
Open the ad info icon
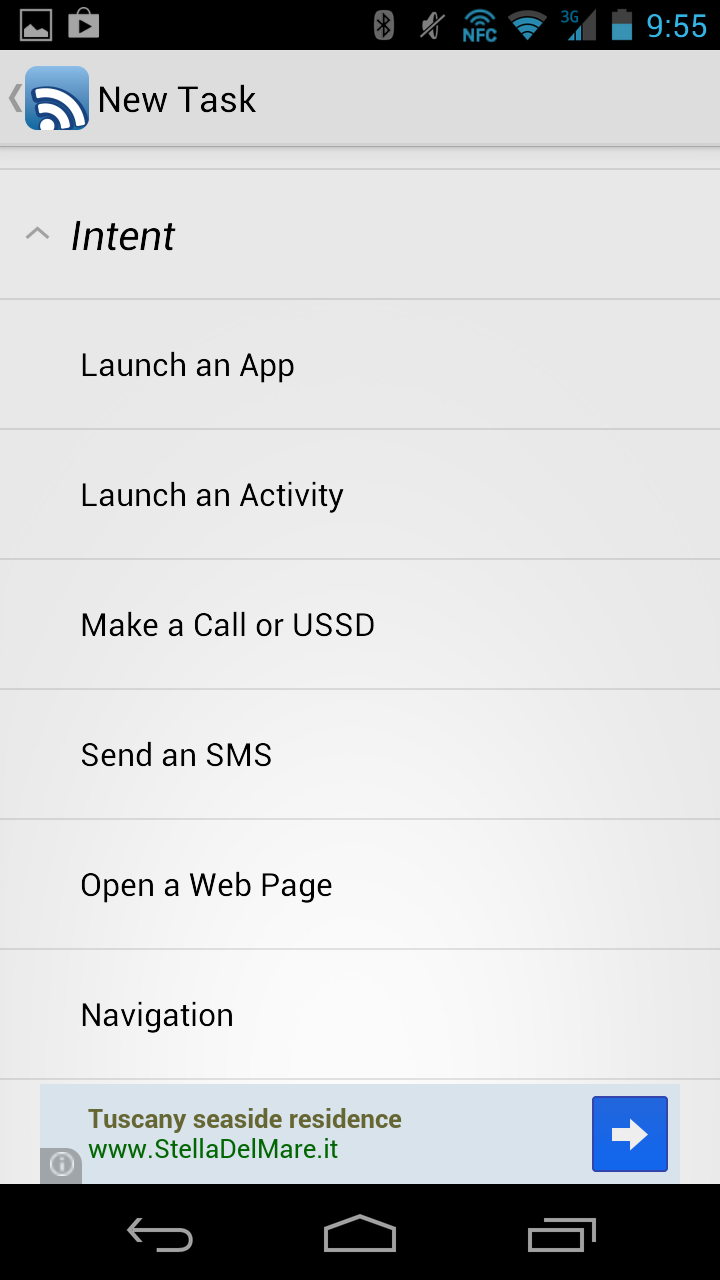(61, 1165)
